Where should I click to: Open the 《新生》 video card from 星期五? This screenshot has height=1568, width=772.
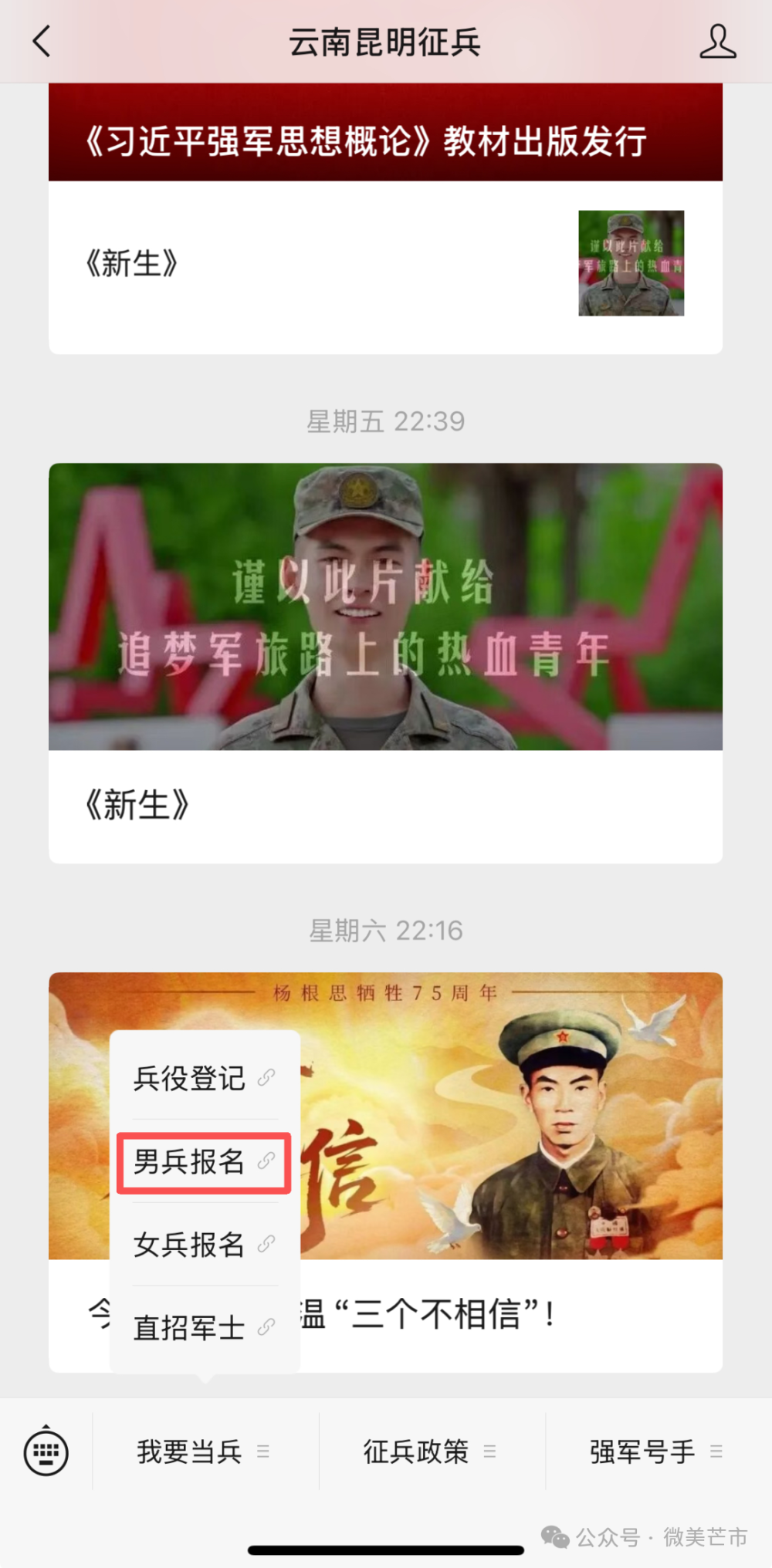click(x=384, y=662)
